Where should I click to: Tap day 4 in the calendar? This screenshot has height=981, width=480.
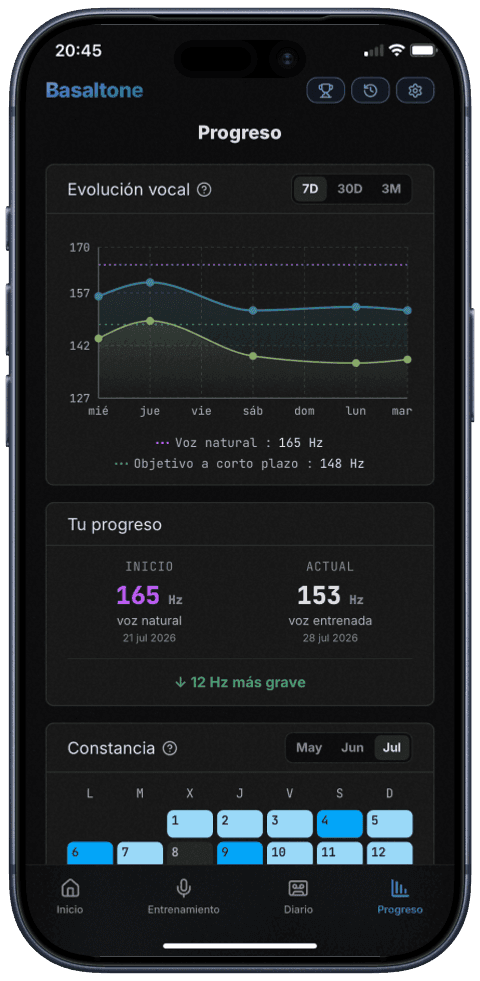click(340, 824)
